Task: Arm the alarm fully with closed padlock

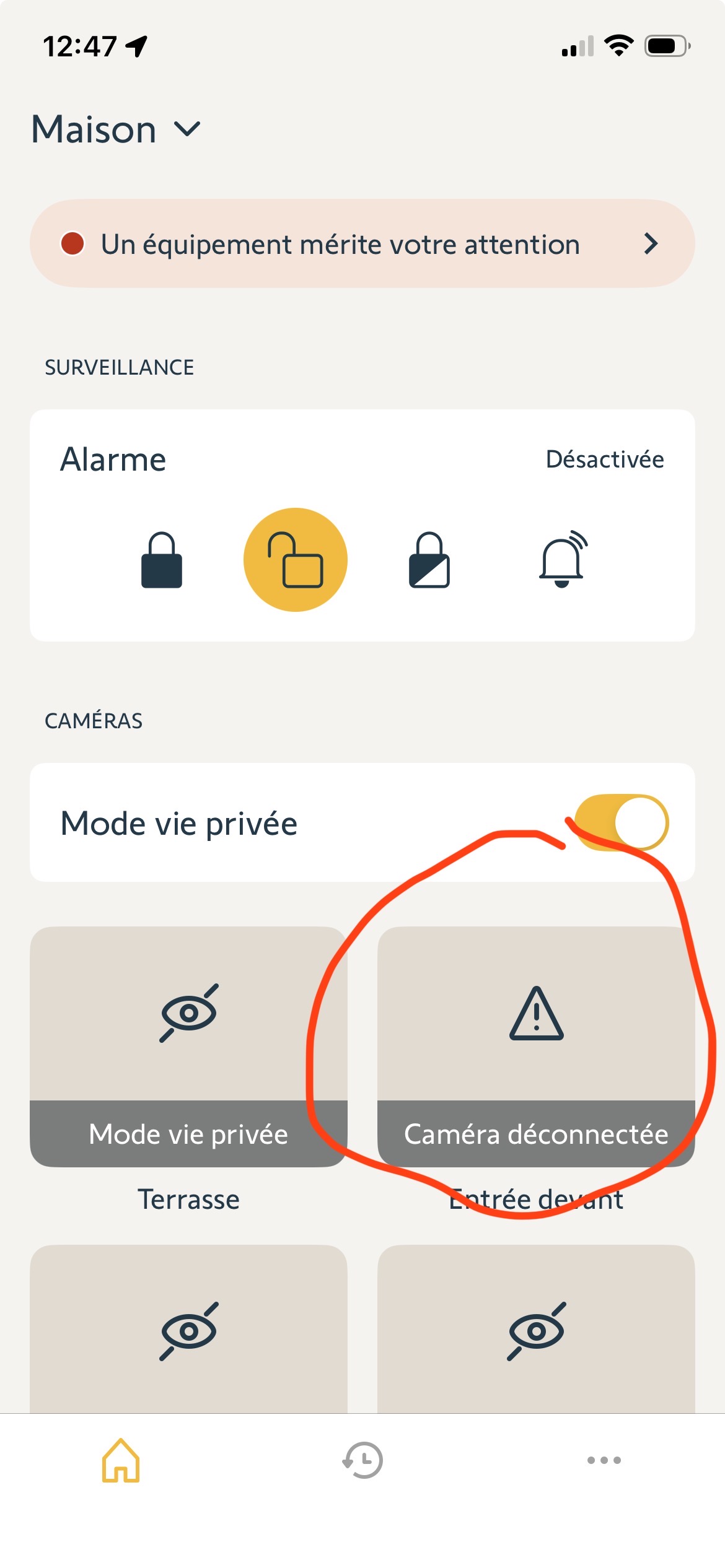Action: (x=162, y=560)
